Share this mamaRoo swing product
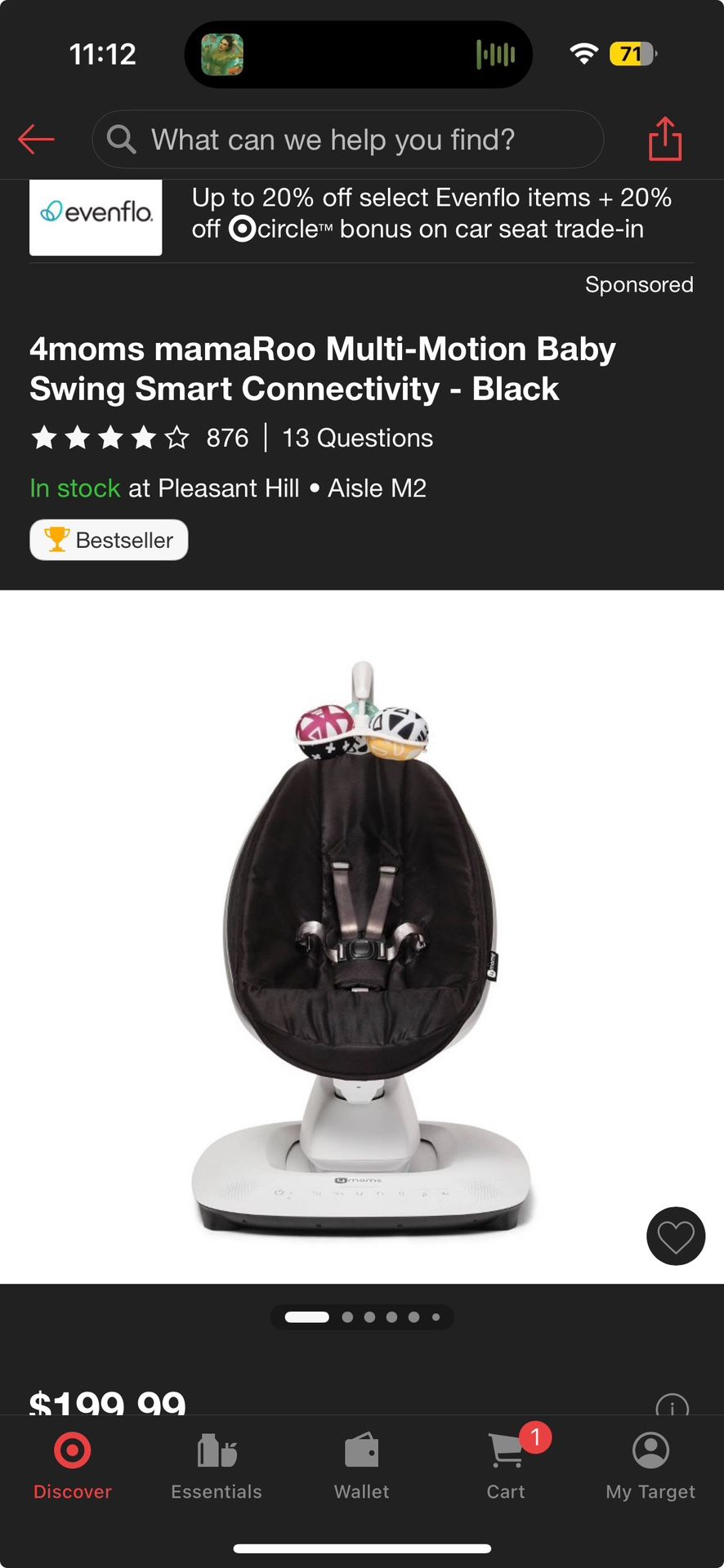 click(664, 139)
